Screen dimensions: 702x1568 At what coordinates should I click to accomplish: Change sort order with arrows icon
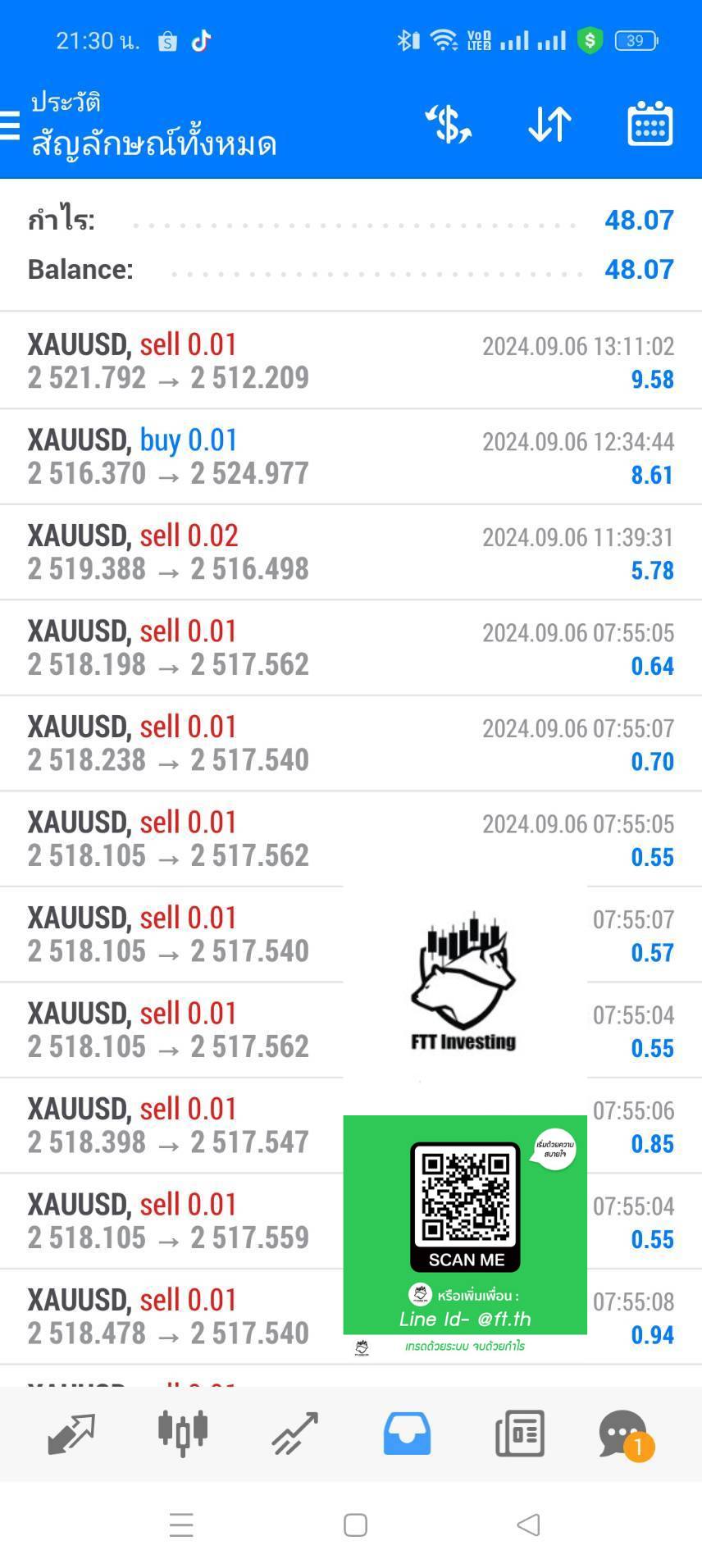click(549, 125)
